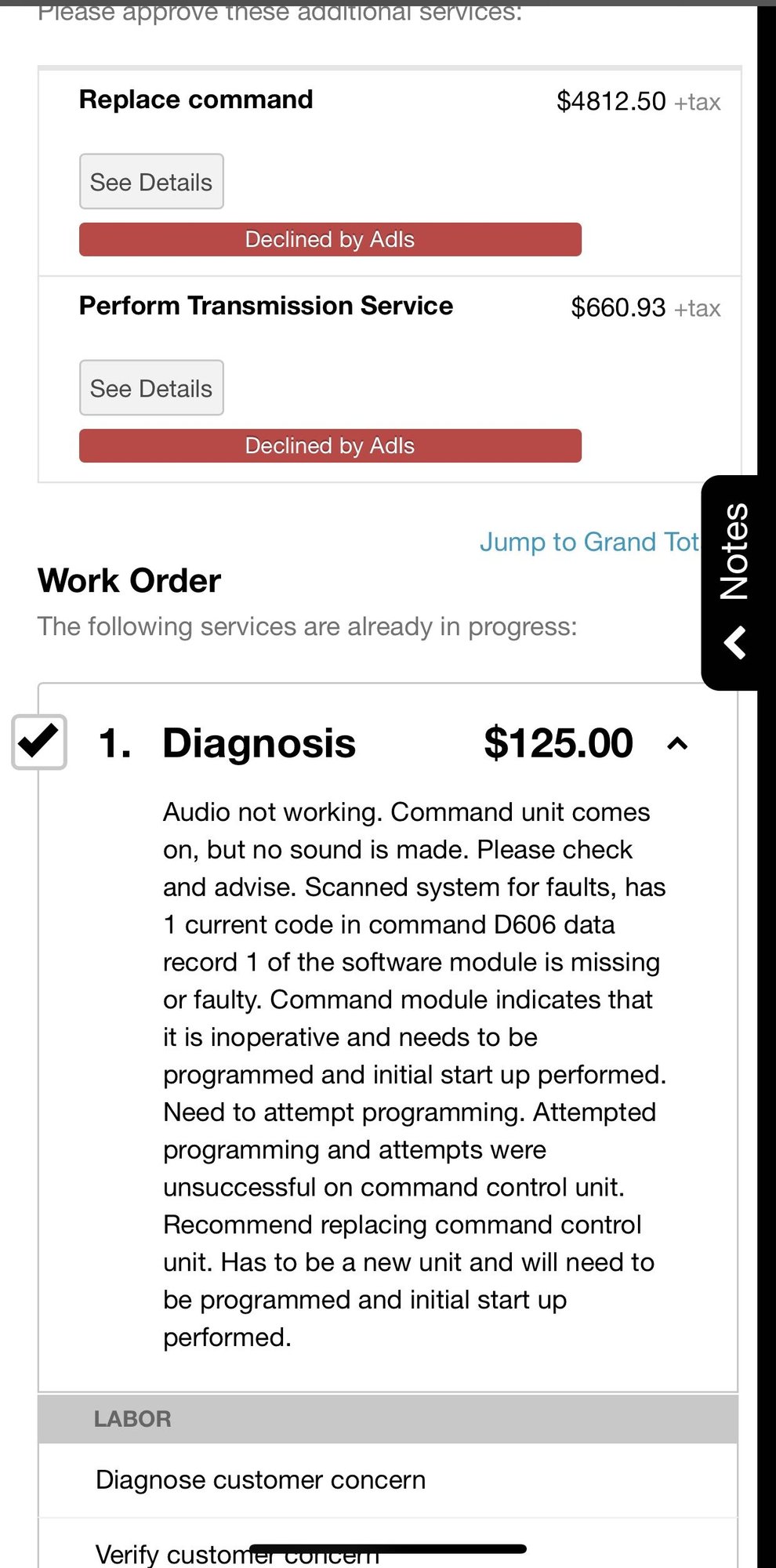Tap Declined by Adls under Replace command

click(x=330, y=240)
